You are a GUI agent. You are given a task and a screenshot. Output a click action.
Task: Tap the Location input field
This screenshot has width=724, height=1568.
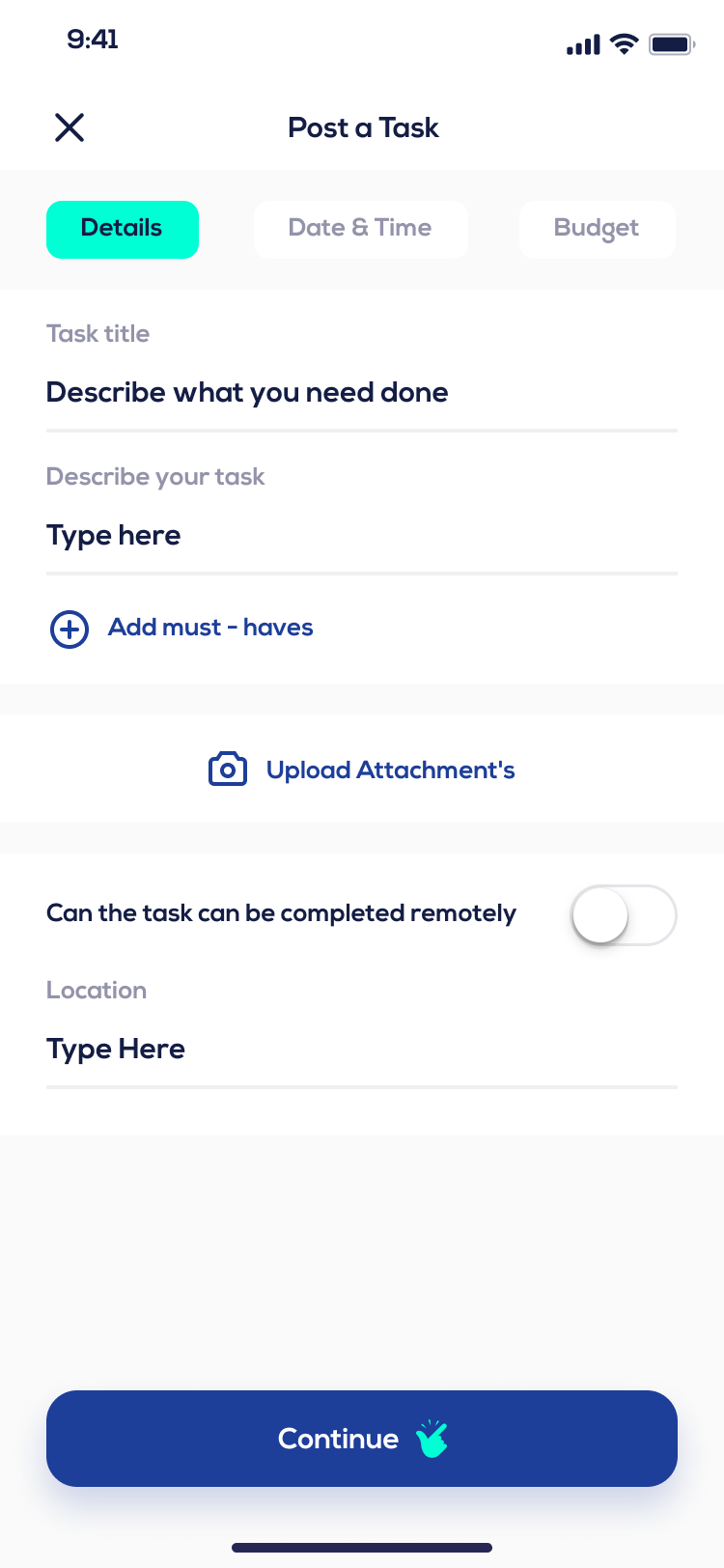pyautogui.click(x=361, y=1049)
